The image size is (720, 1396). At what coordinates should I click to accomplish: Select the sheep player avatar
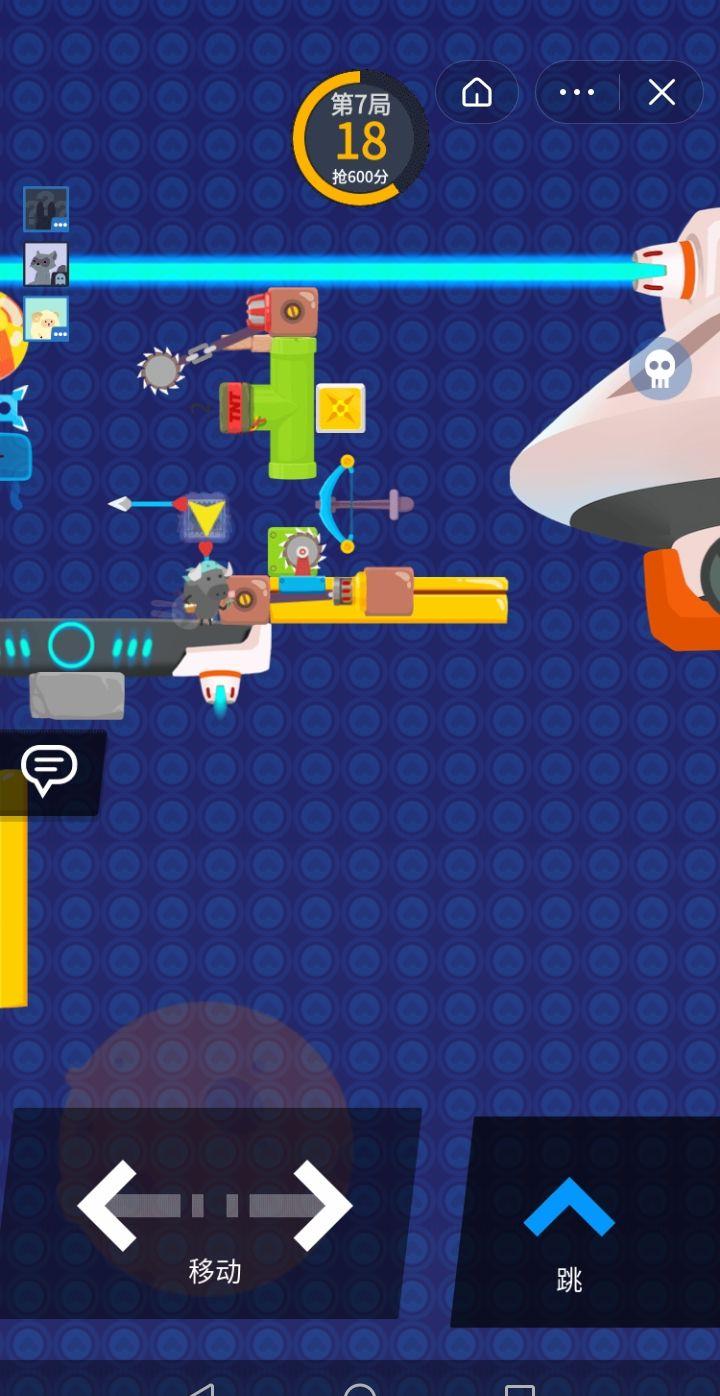tap(46, 319)
